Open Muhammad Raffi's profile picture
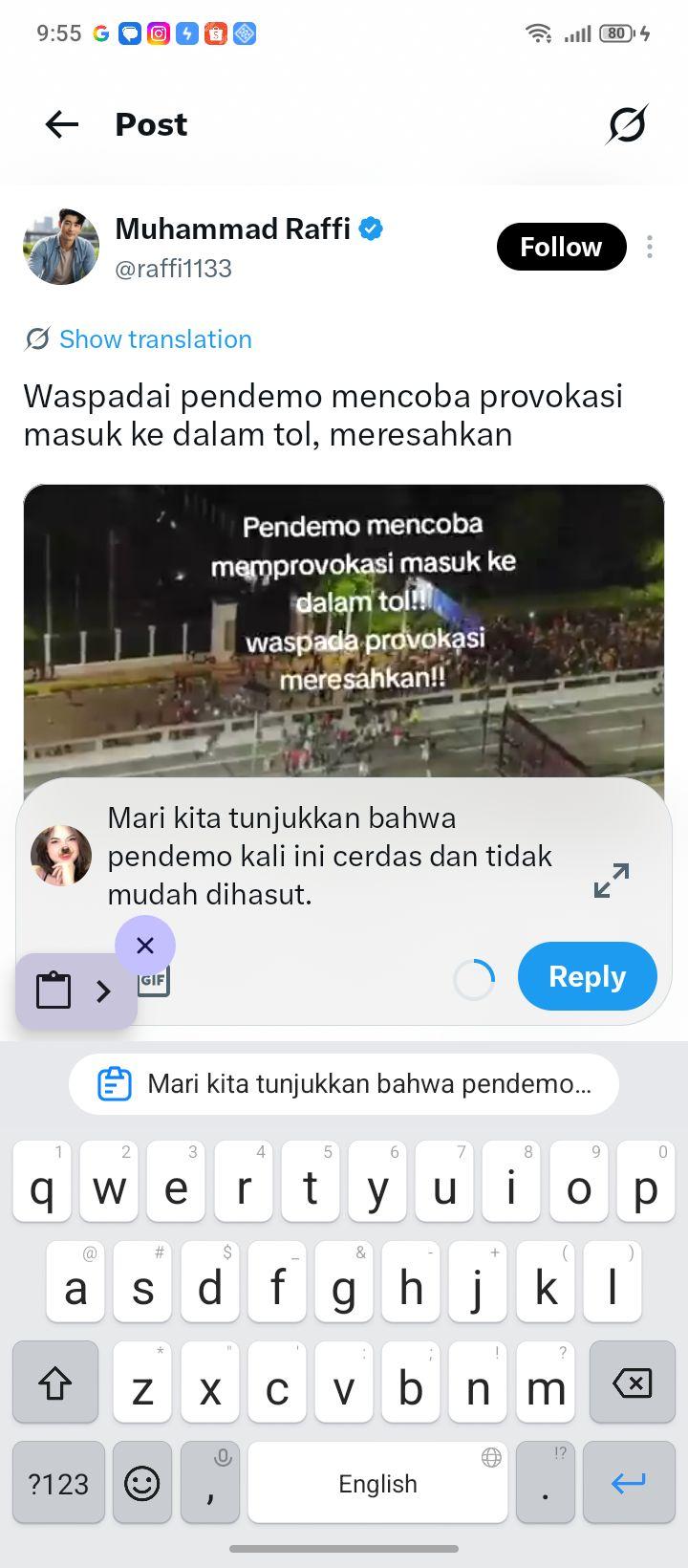 61,247
